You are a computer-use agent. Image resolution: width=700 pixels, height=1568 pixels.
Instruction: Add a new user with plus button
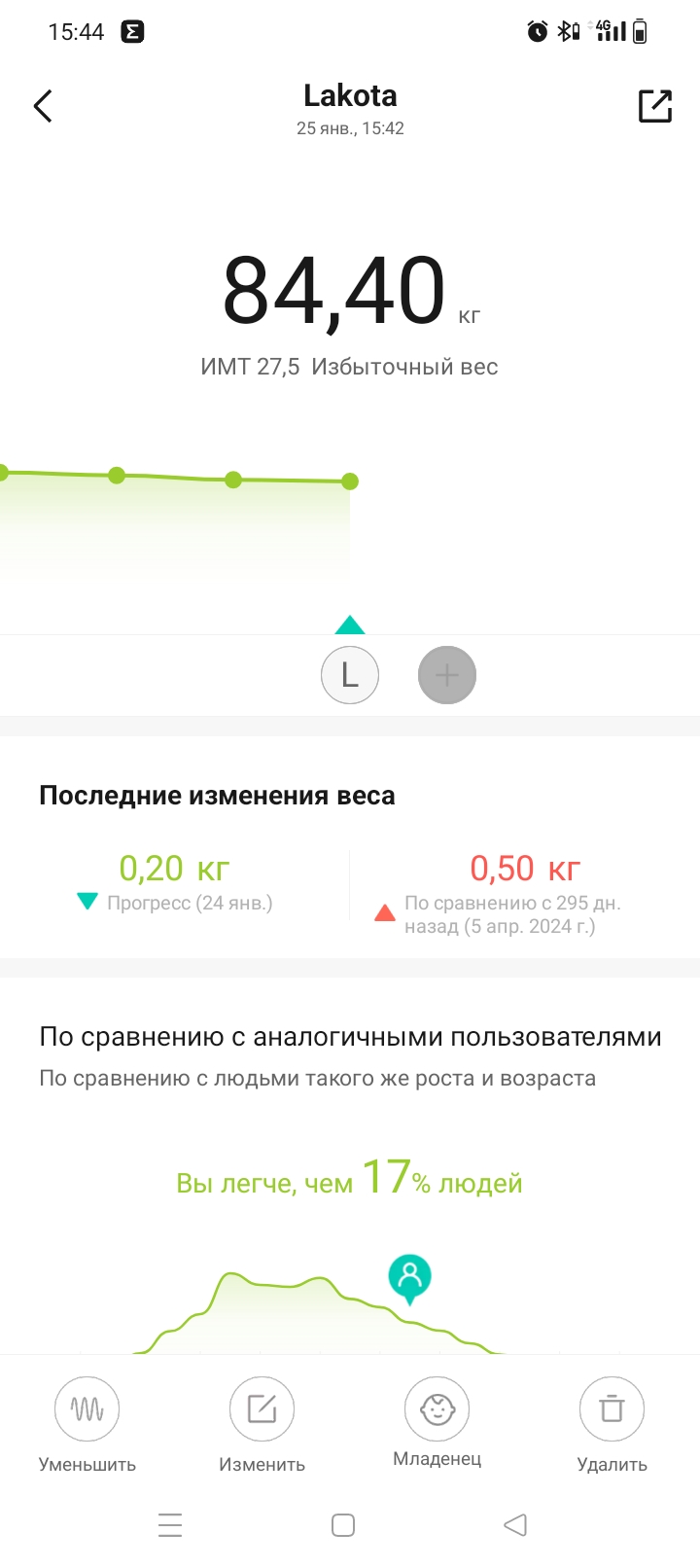(x=447, y=675)
